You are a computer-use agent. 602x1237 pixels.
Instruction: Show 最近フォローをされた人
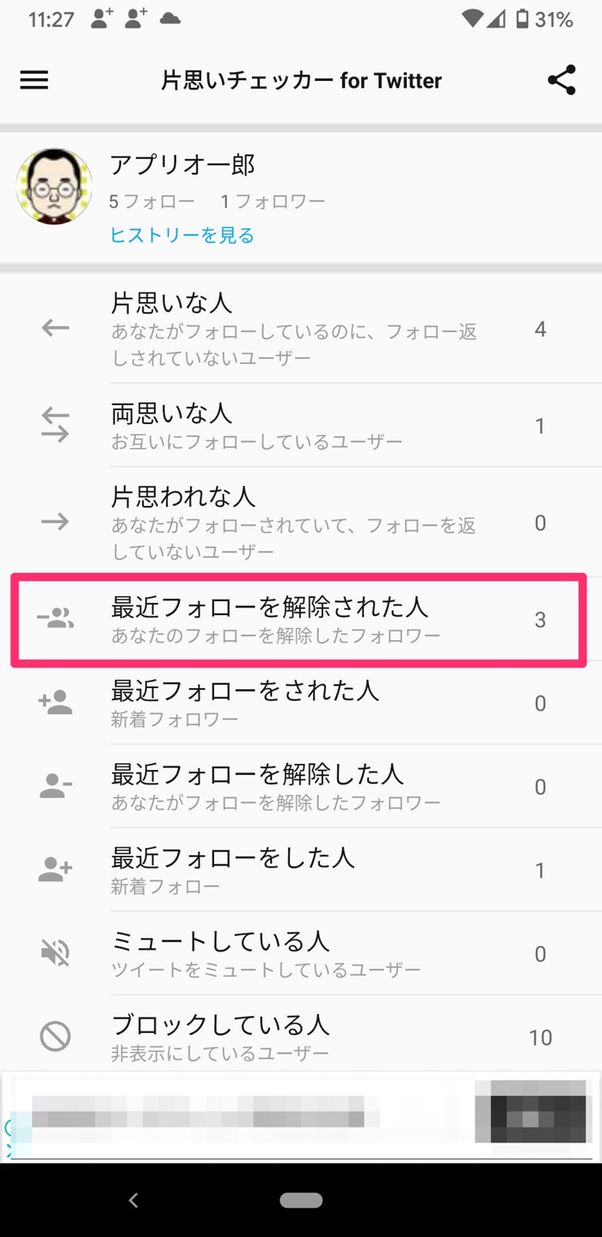300,703
